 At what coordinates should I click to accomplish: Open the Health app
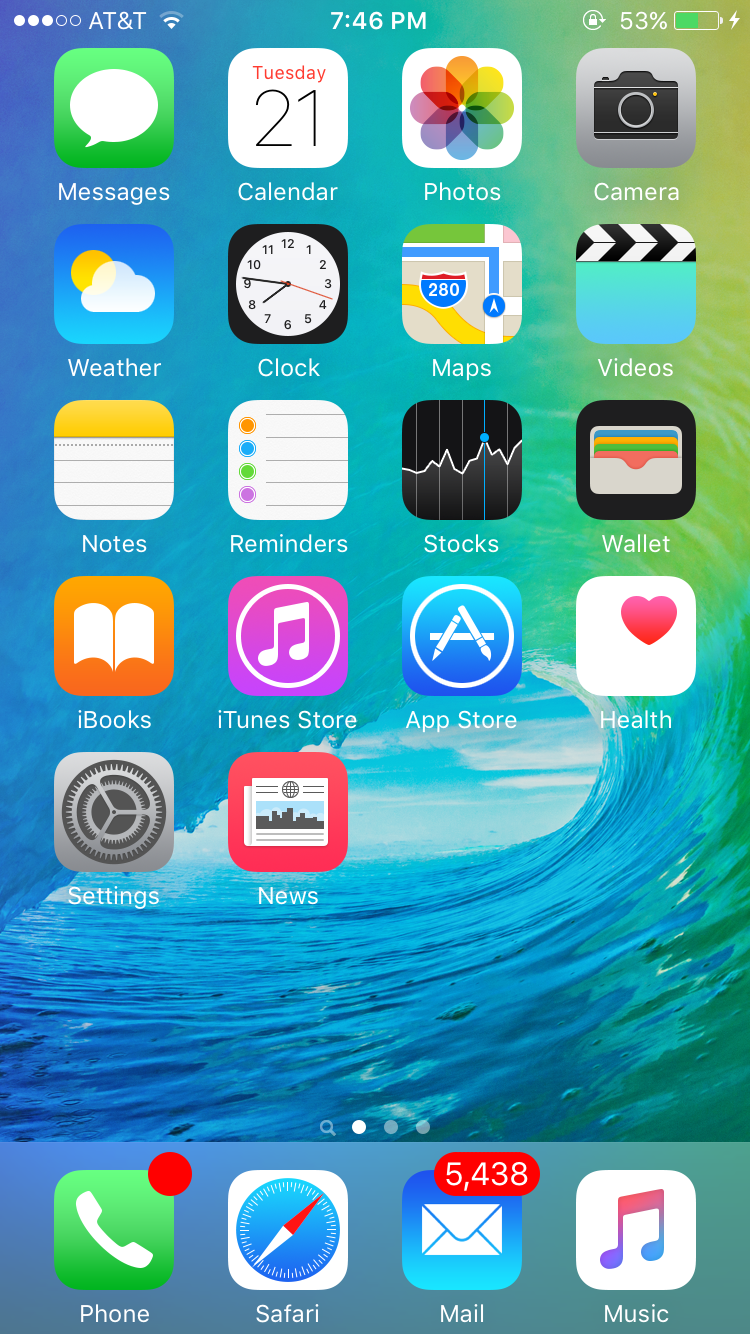pos(636,636)
